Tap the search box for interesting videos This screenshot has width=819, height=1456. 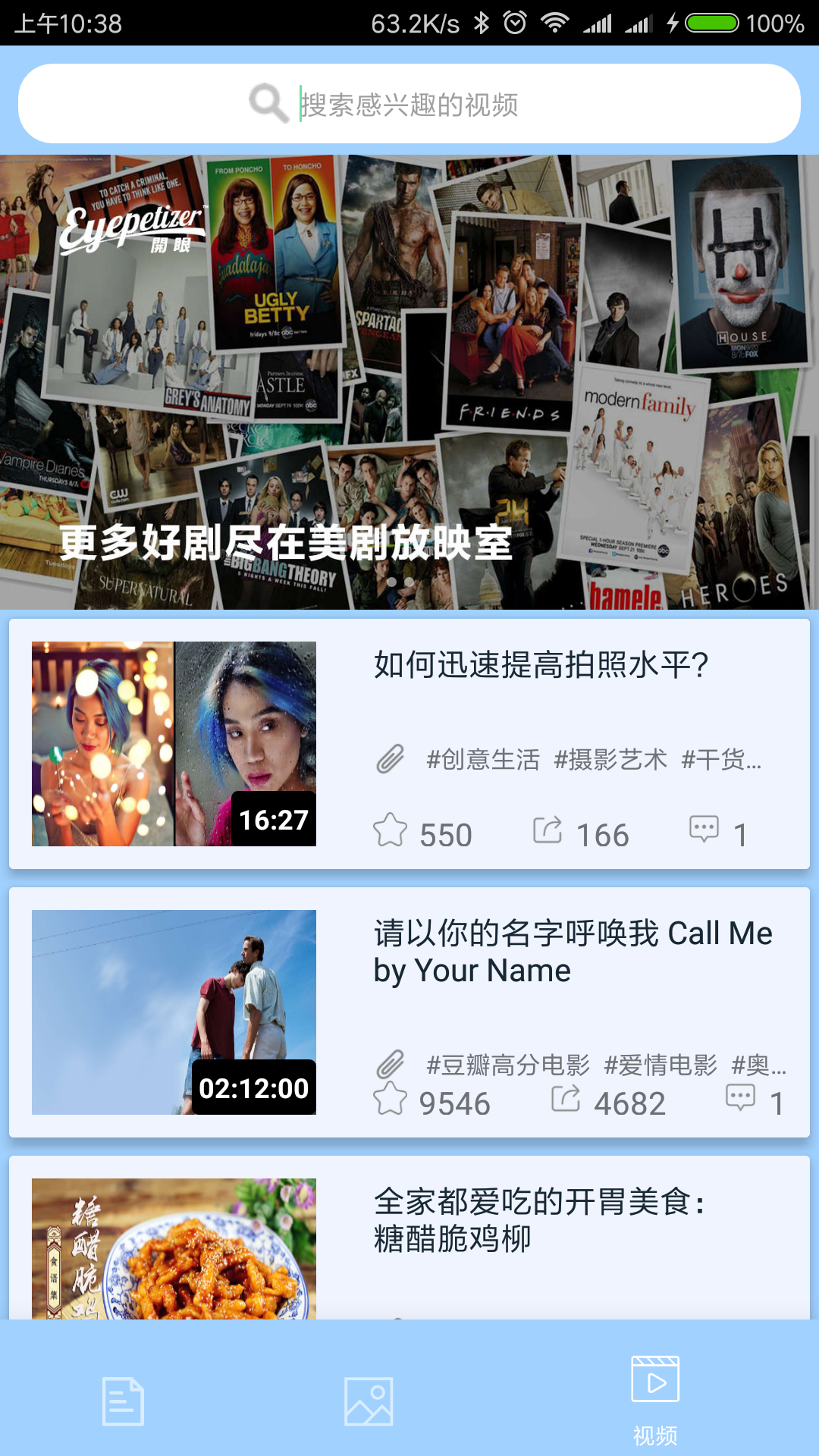409,104
